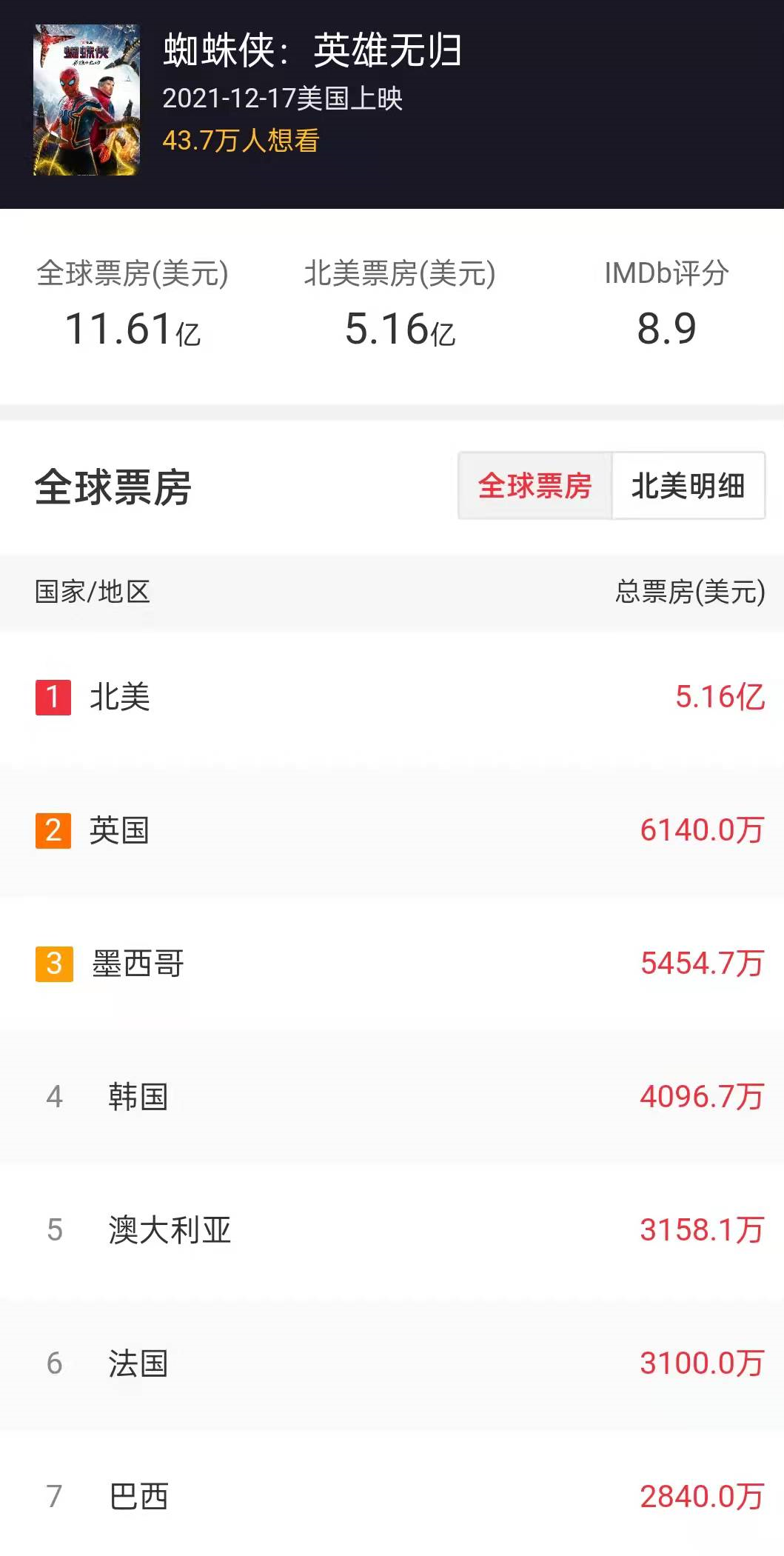Click the 澳大利亚 entry
The height and width of the screenshot is (1556, 784).
click(x=170, y=1231)
